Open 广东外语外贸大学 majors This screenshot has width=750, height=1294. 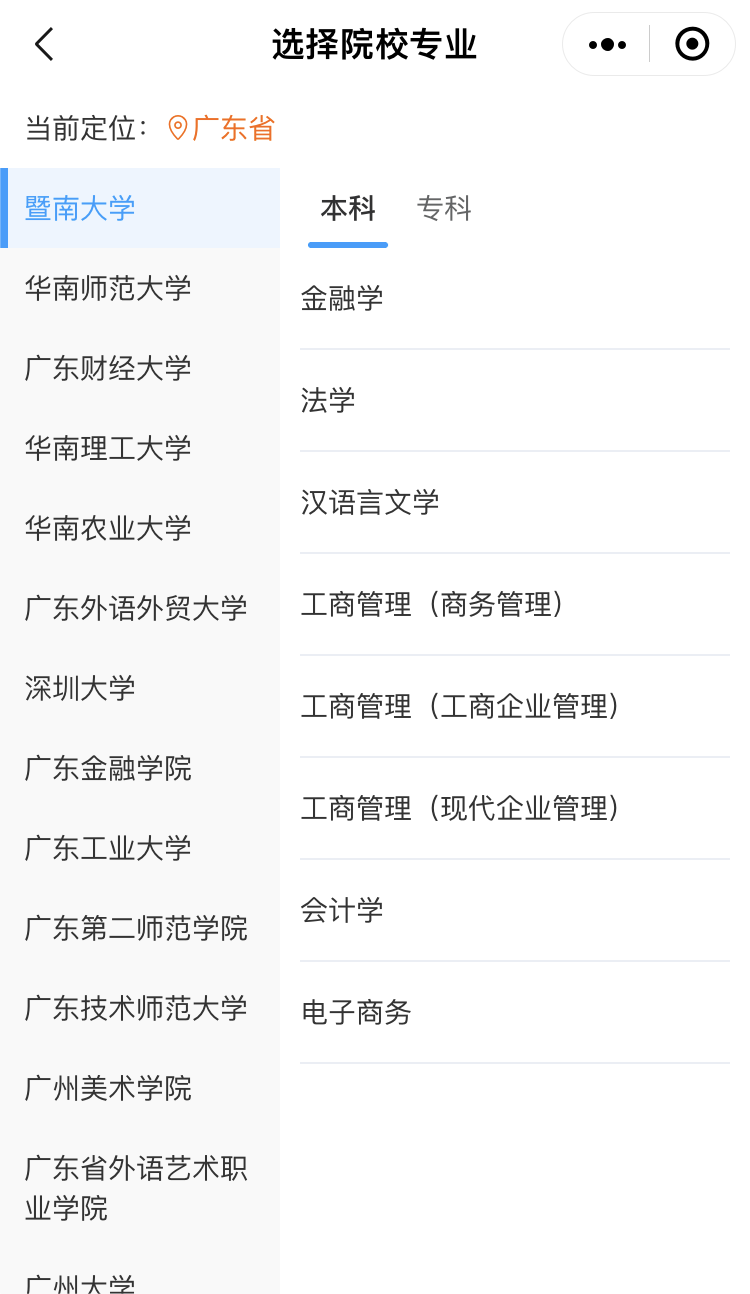pyautogui.click(x=140, y=608)
